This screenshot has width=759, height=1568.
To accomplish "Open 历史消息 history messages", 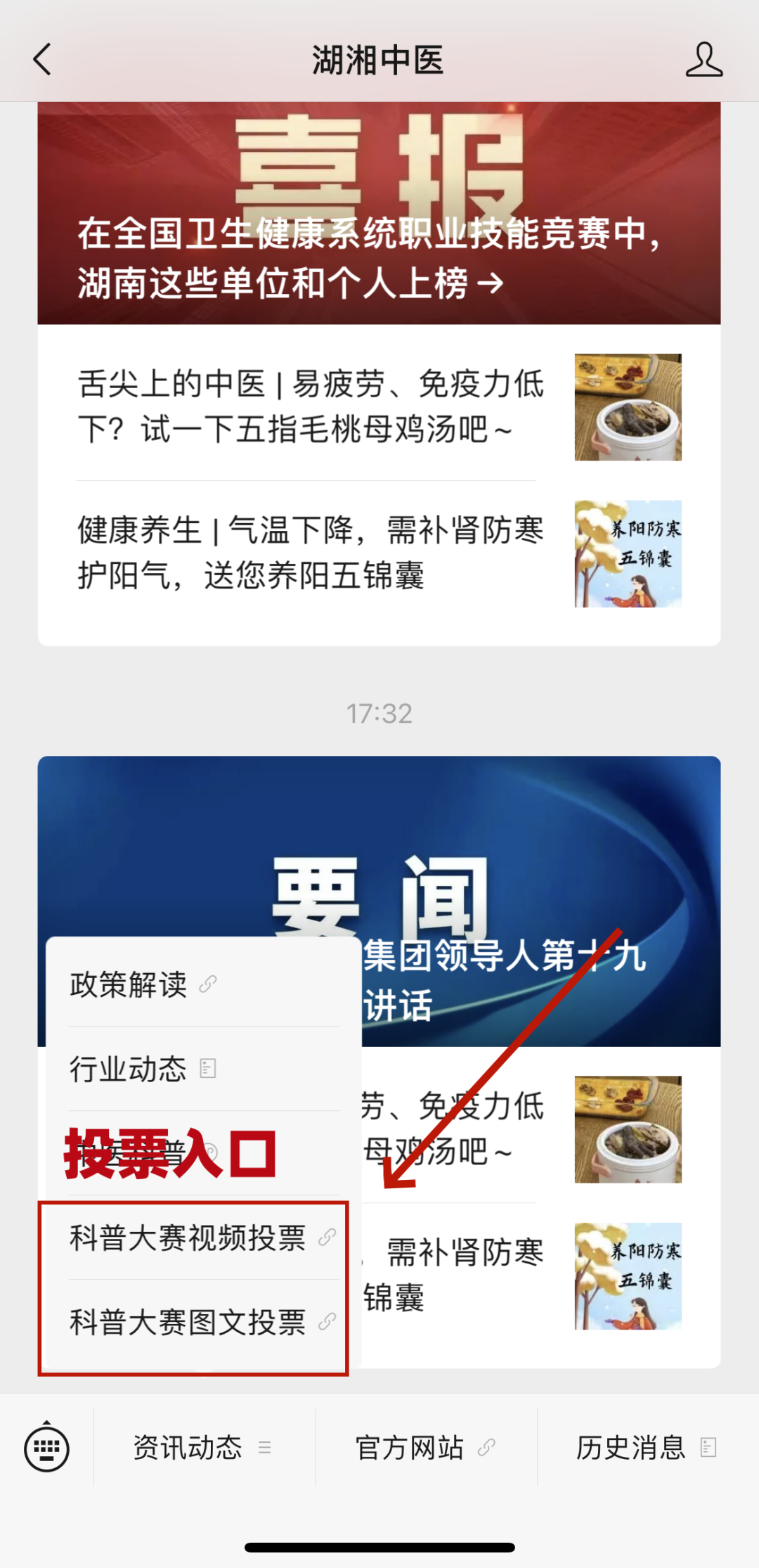I will [647, 1448].
